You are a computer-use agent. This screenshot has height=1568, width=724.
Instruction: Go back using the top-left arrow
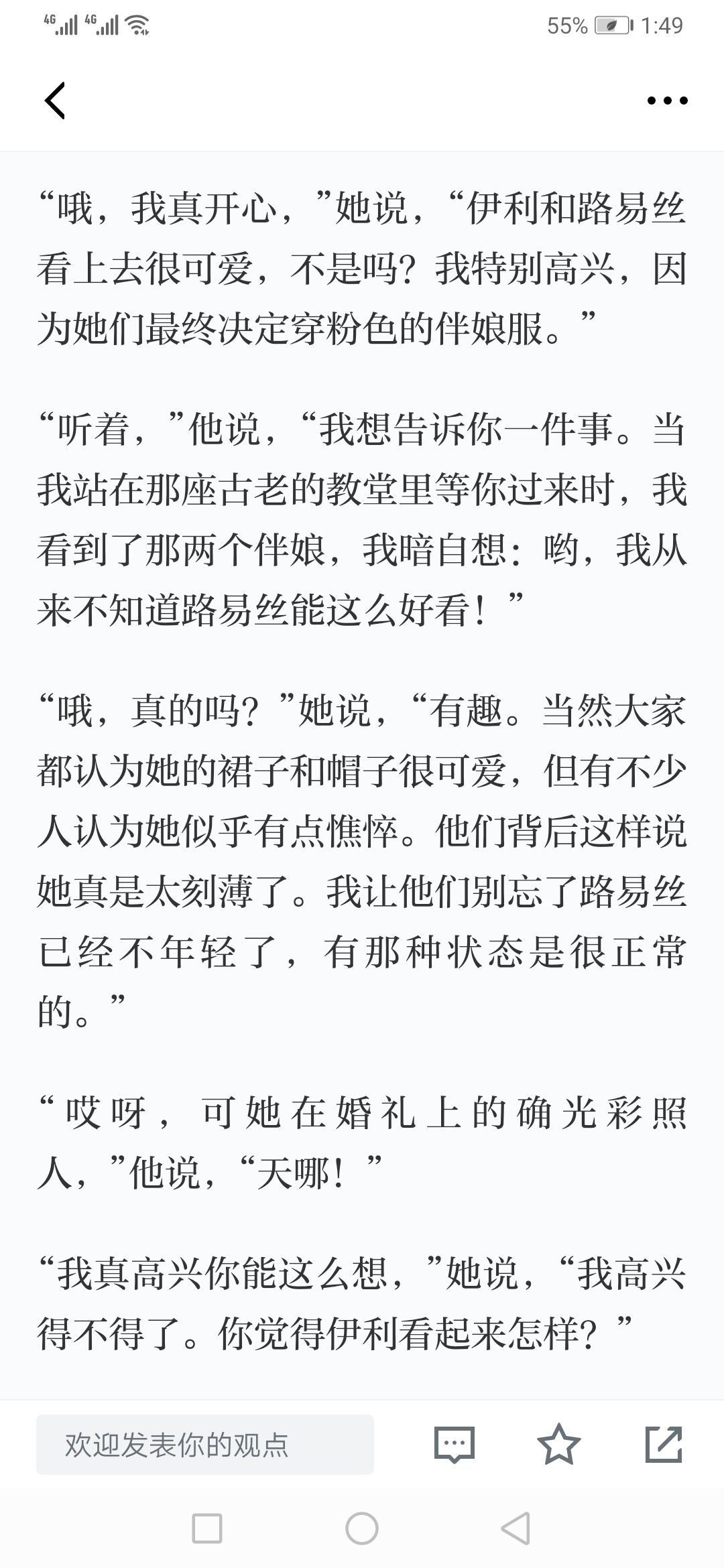pyautogui.click(x=55, y=101)
